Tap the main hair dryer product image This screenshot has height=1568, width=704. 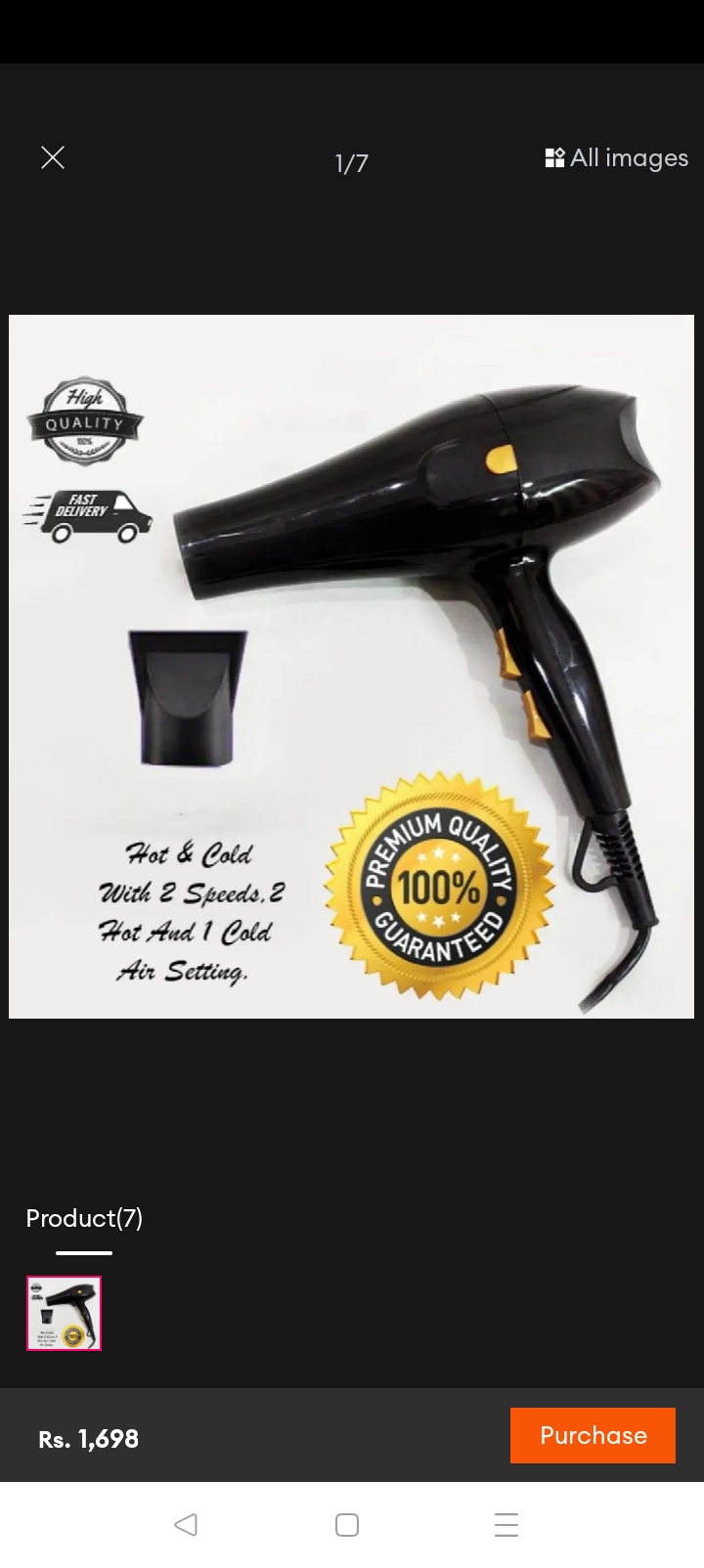pos(352,667)
